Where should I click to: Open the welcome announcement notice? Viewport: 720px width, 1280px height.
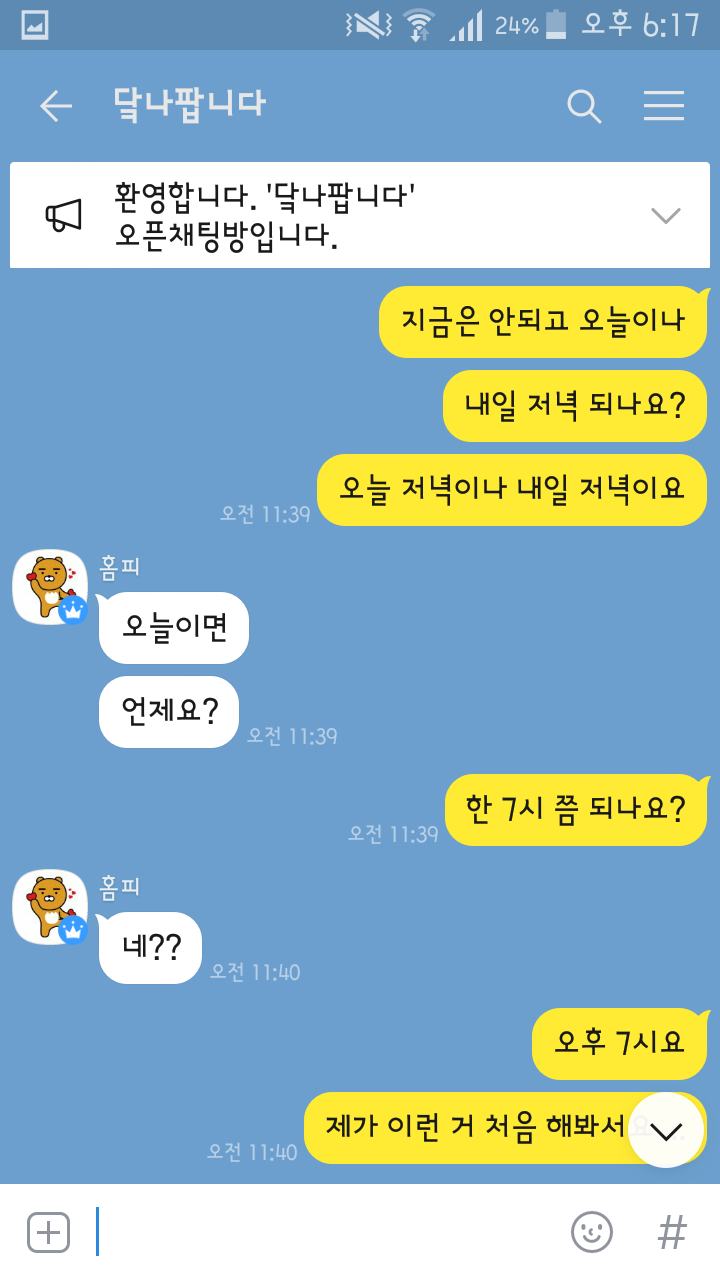tap(360, 215)
